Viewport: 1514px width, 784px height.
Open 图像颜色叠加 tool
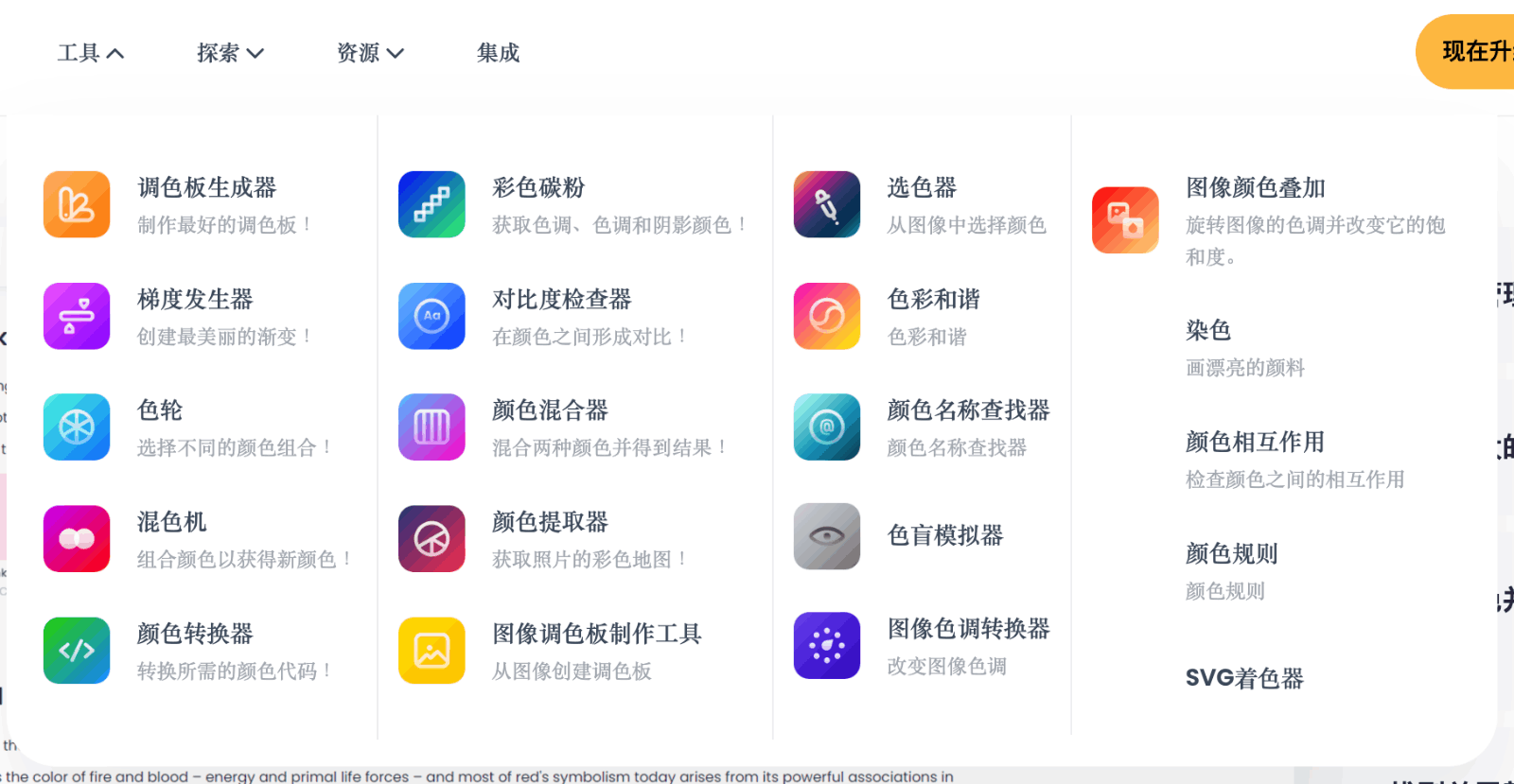(1255, 188)
